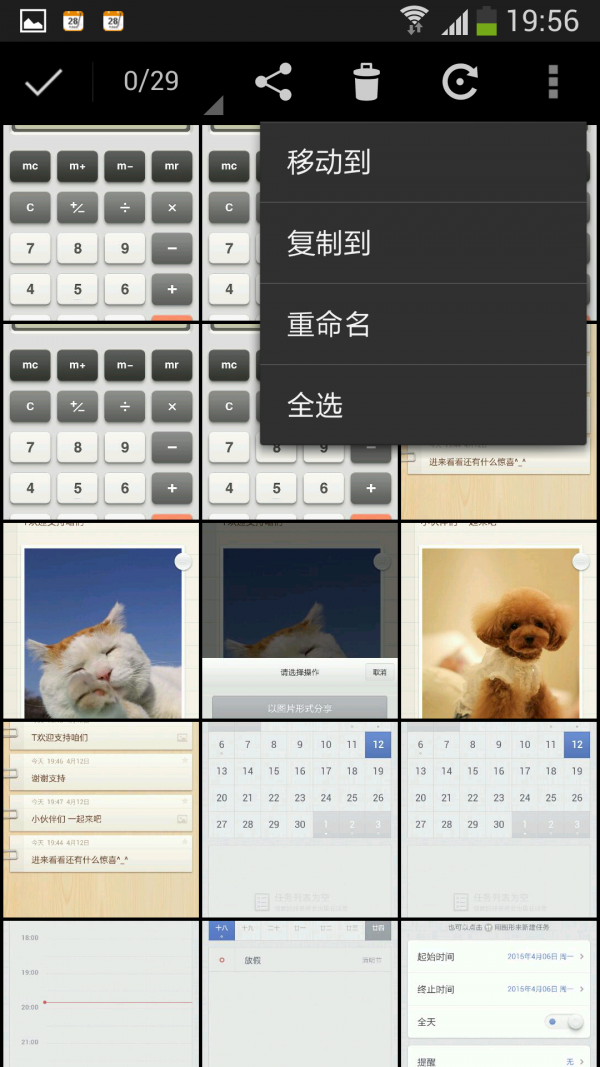This screenshot has height=1067, width=600.
Task: Share the selected images
Action: tap(273, 82)
